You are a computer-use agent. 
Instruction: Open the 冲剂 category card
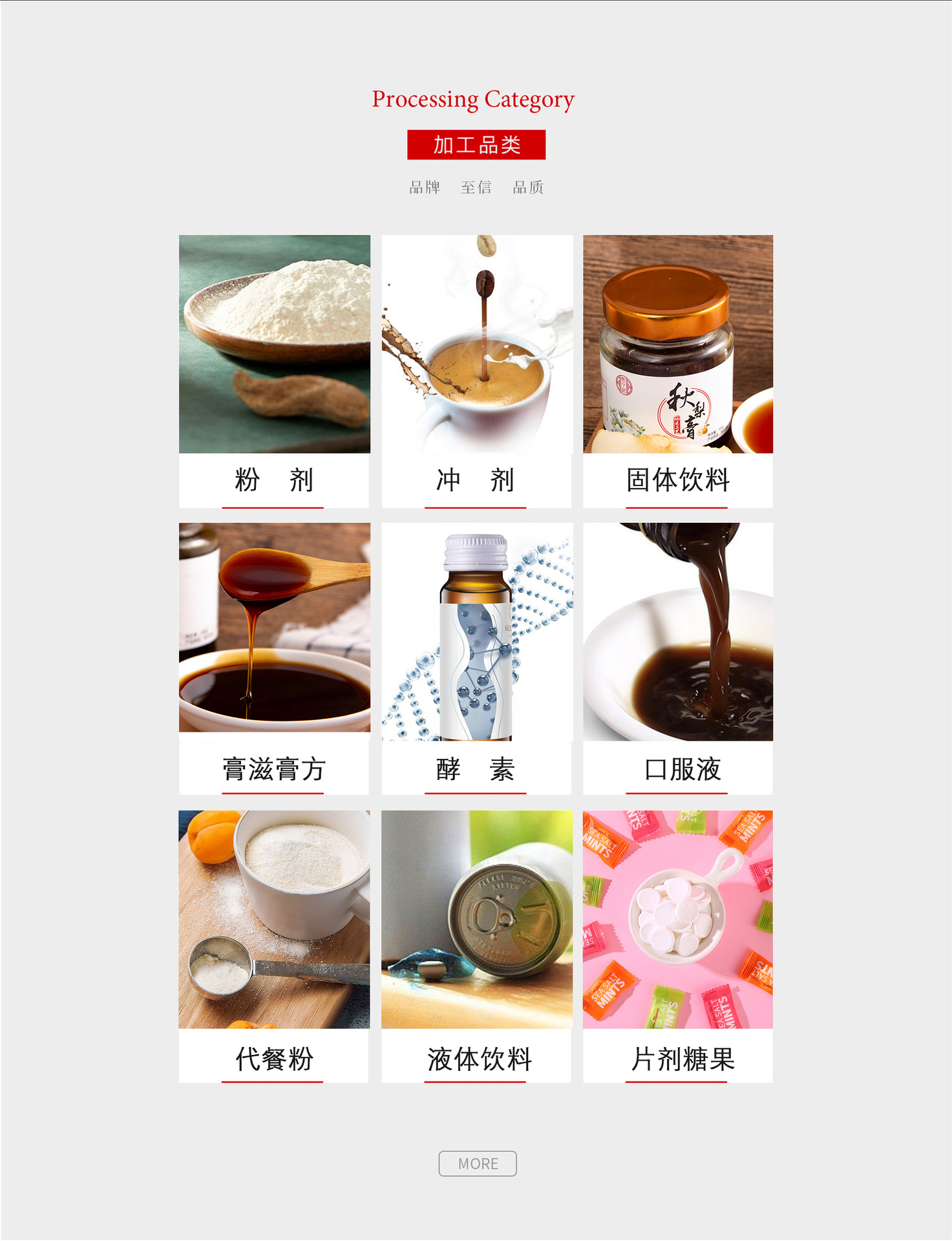(x=476, y=371)
